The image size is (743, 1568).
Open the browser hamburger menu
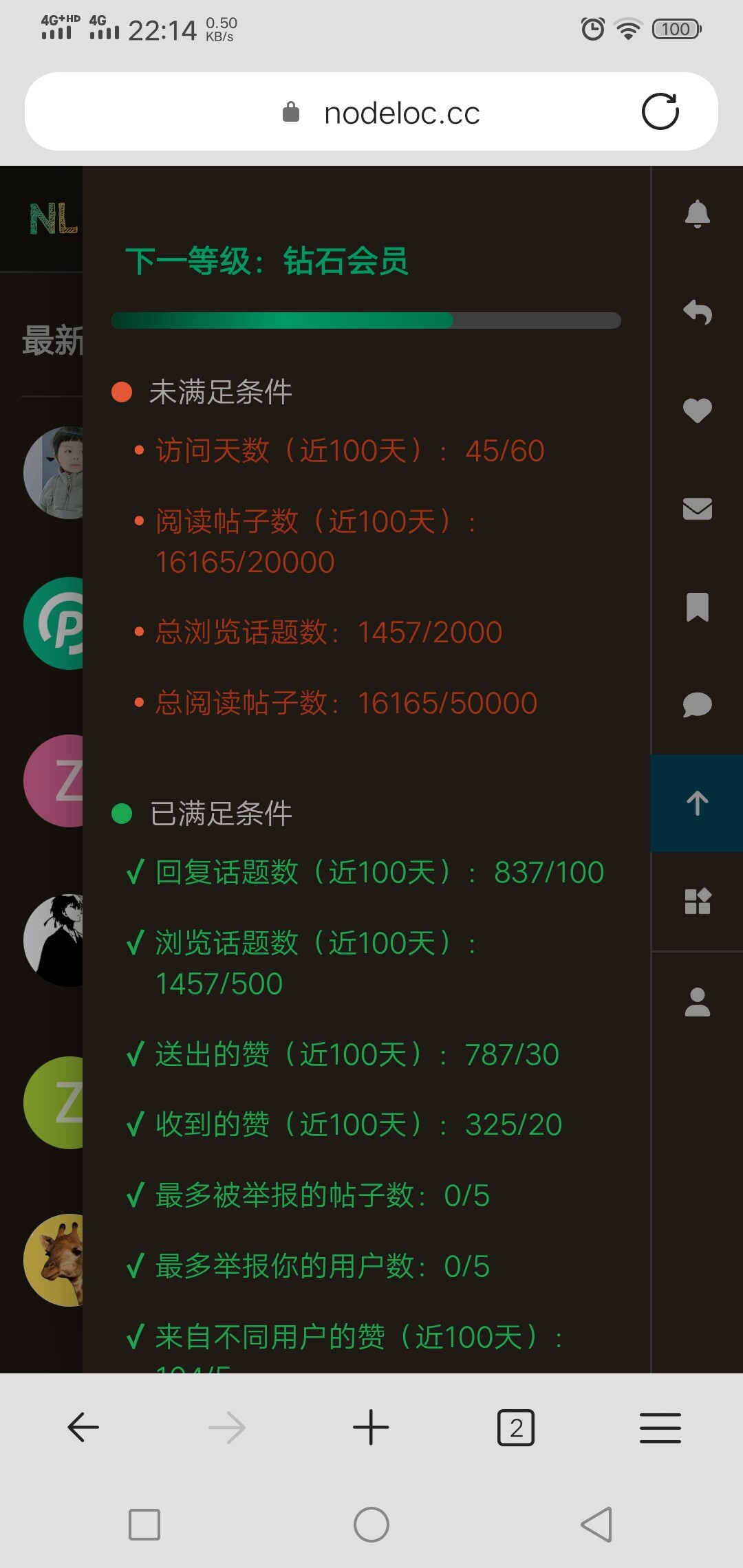[660, 1428]
